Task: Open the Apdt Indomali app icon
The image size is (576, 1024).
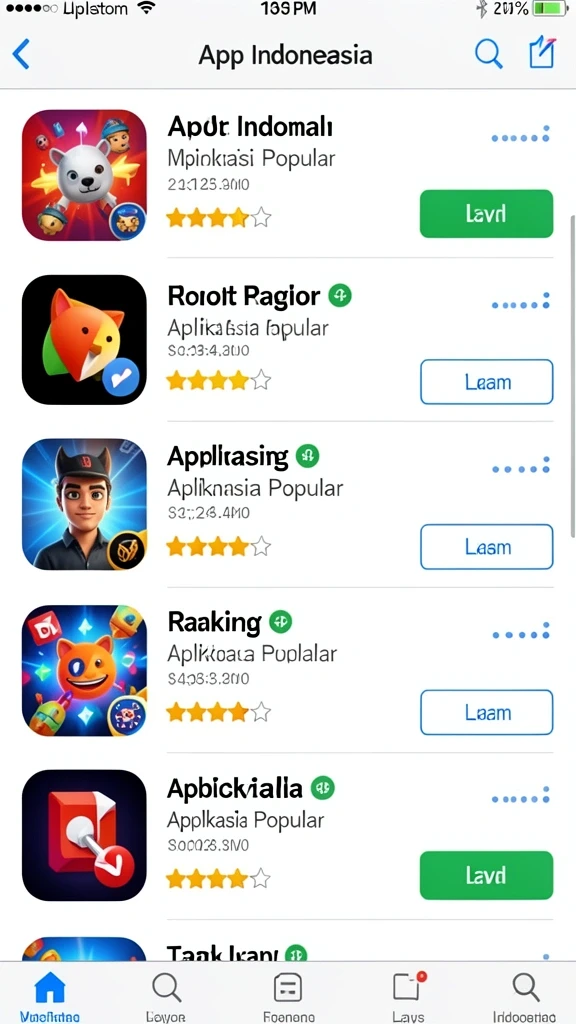Action: point(84,175)
